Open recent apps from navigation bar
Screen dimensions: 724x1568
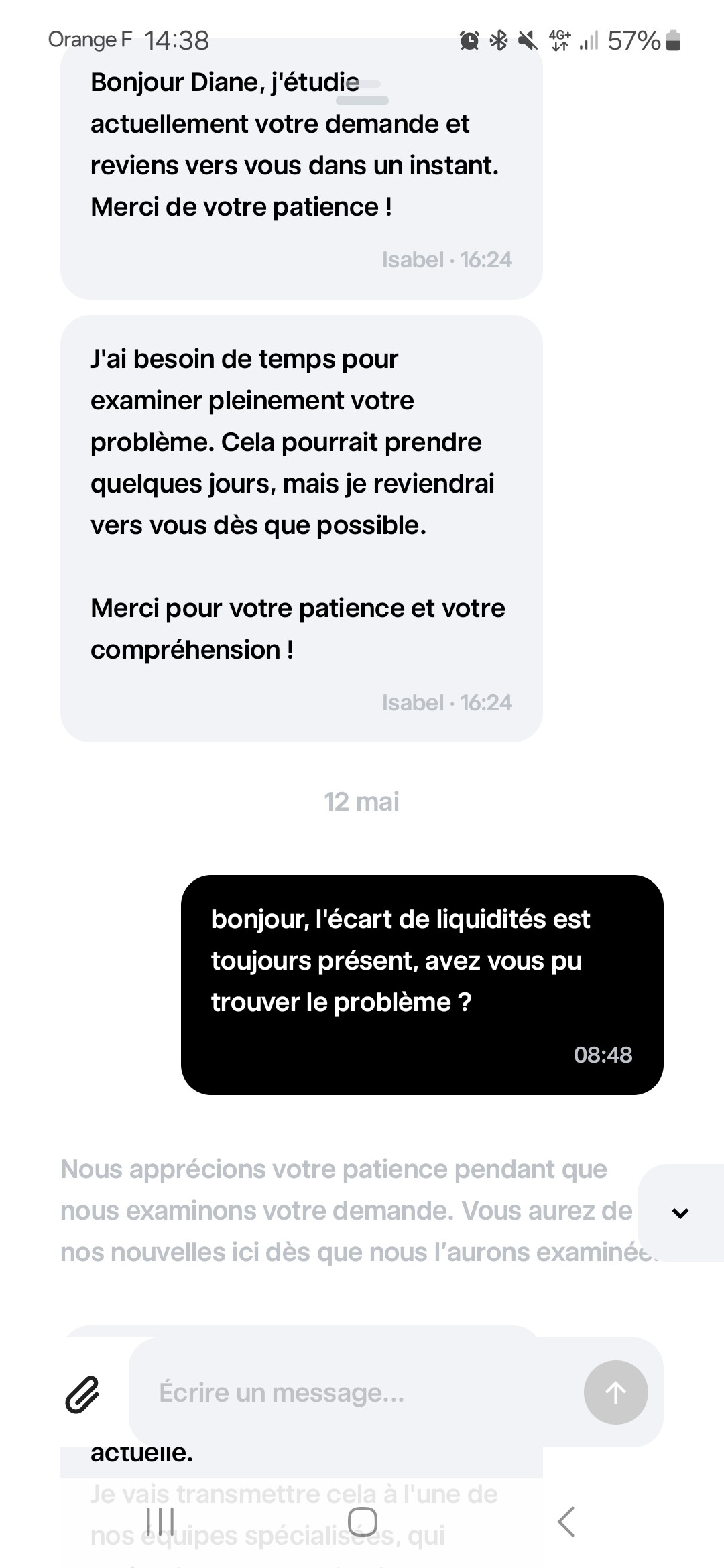[x=160, y=1522]
